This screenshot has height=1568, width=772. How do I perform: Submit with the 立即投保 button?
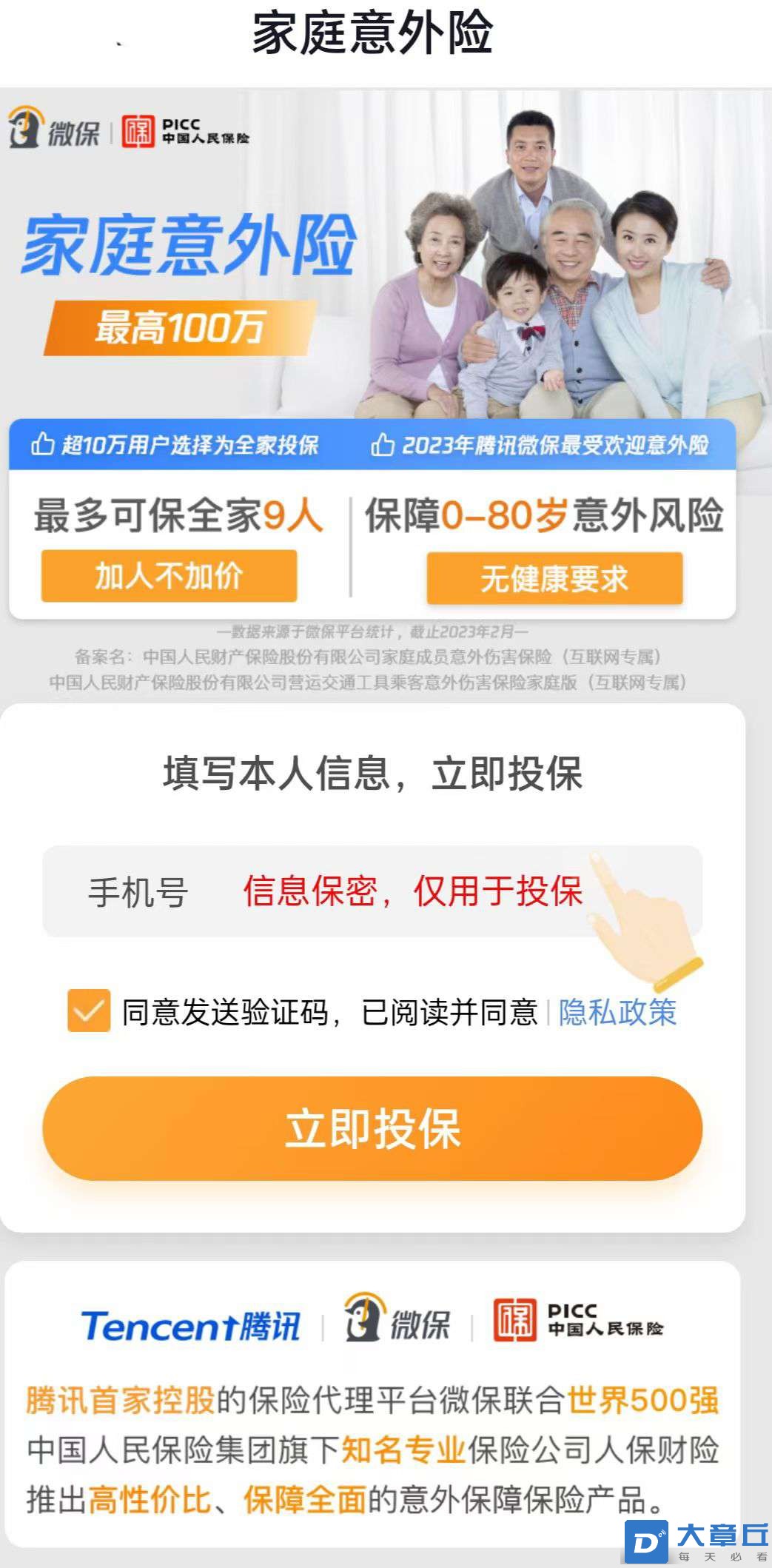coord(372,1128)
